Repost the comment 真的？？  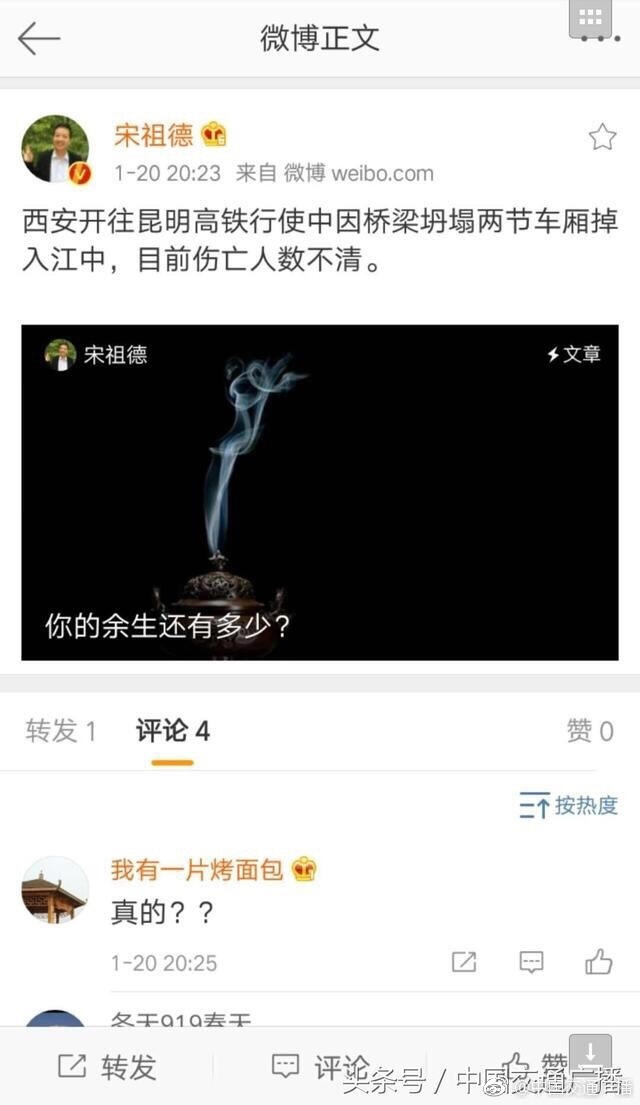(x=464, y=962)
